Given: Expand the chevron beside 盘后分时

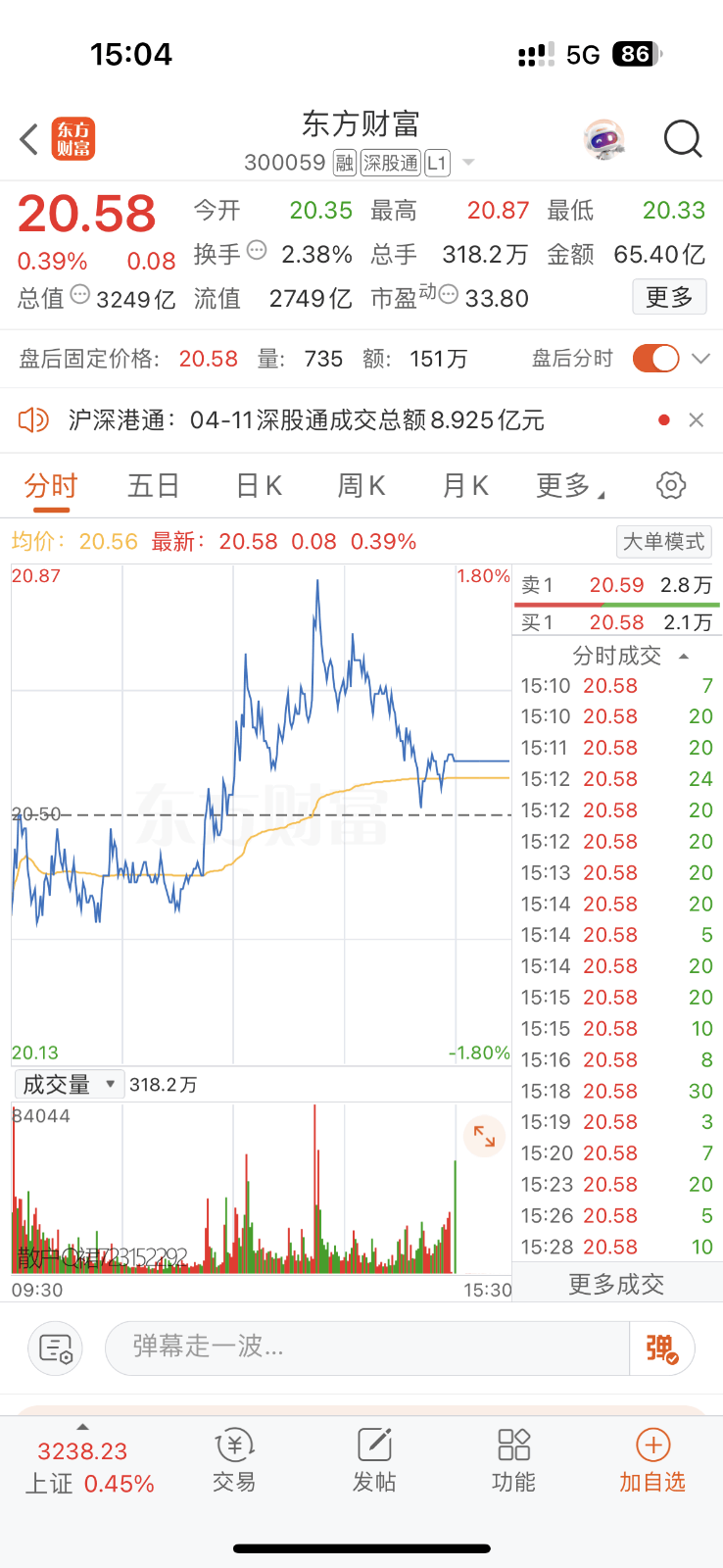Looking at the screenshot, I should 699,359.
